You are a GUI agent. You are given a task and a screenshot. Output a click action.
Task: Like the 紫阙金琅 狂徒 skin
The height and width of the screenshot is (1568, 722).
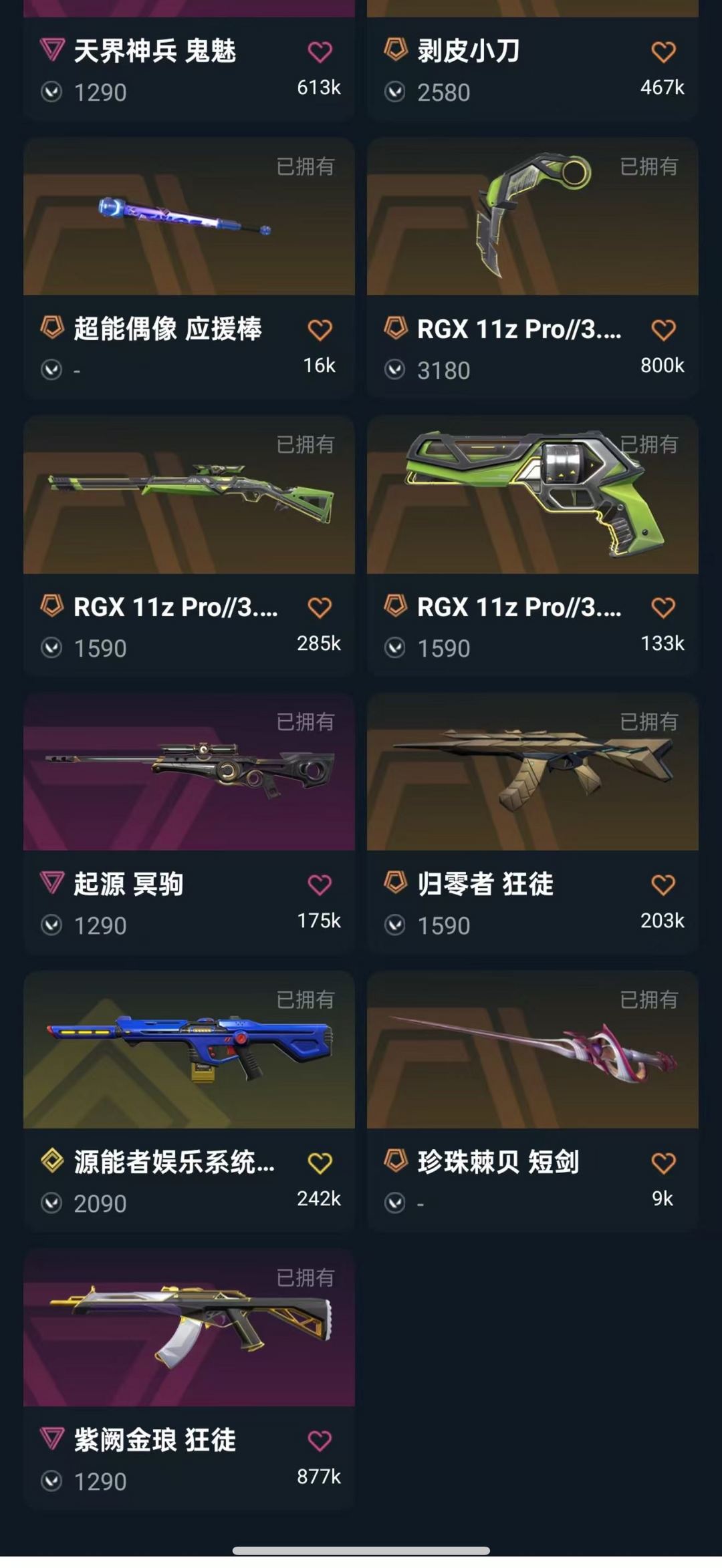point(320,1441)
